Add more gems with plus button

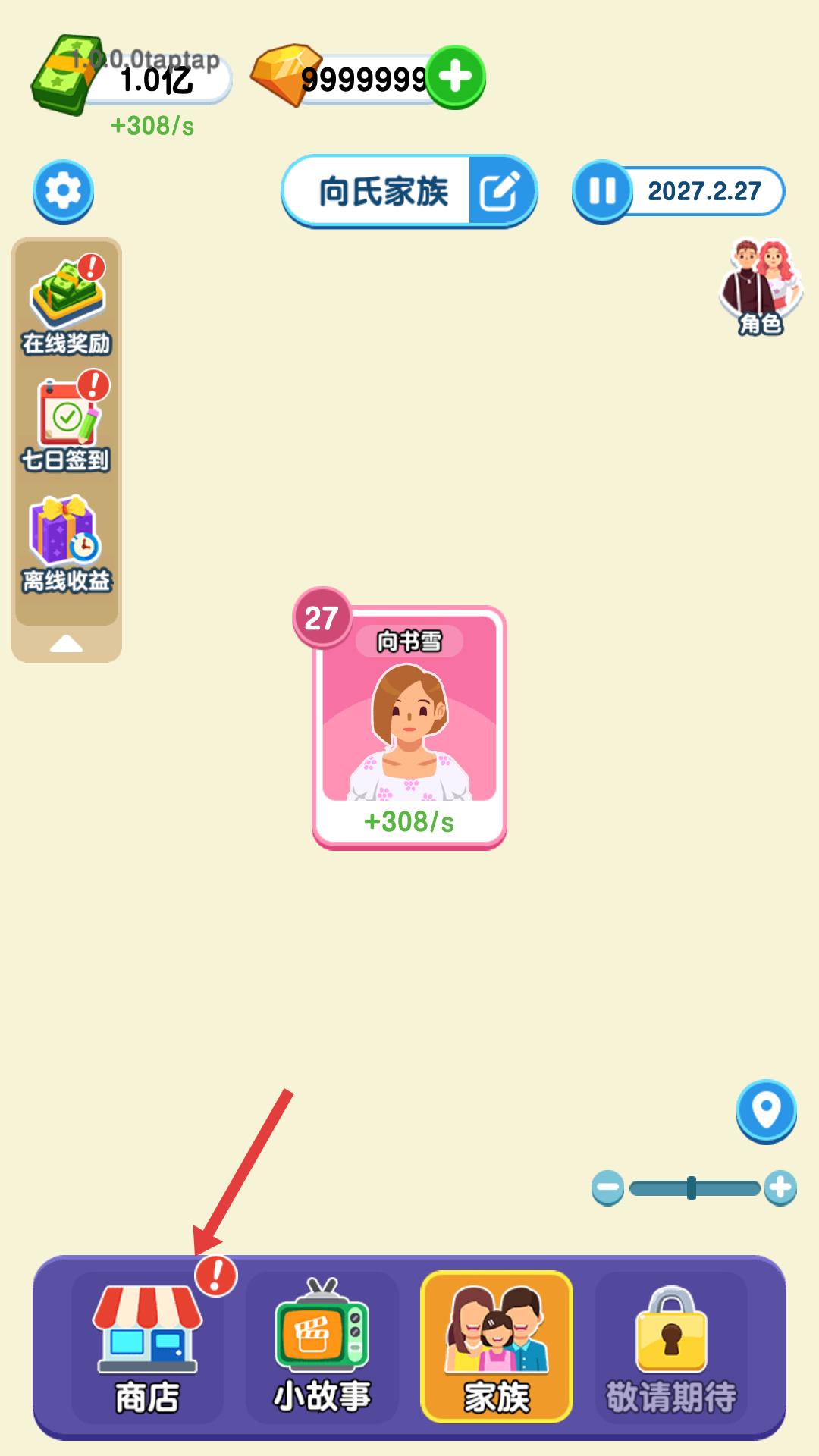tap(455, 77)
